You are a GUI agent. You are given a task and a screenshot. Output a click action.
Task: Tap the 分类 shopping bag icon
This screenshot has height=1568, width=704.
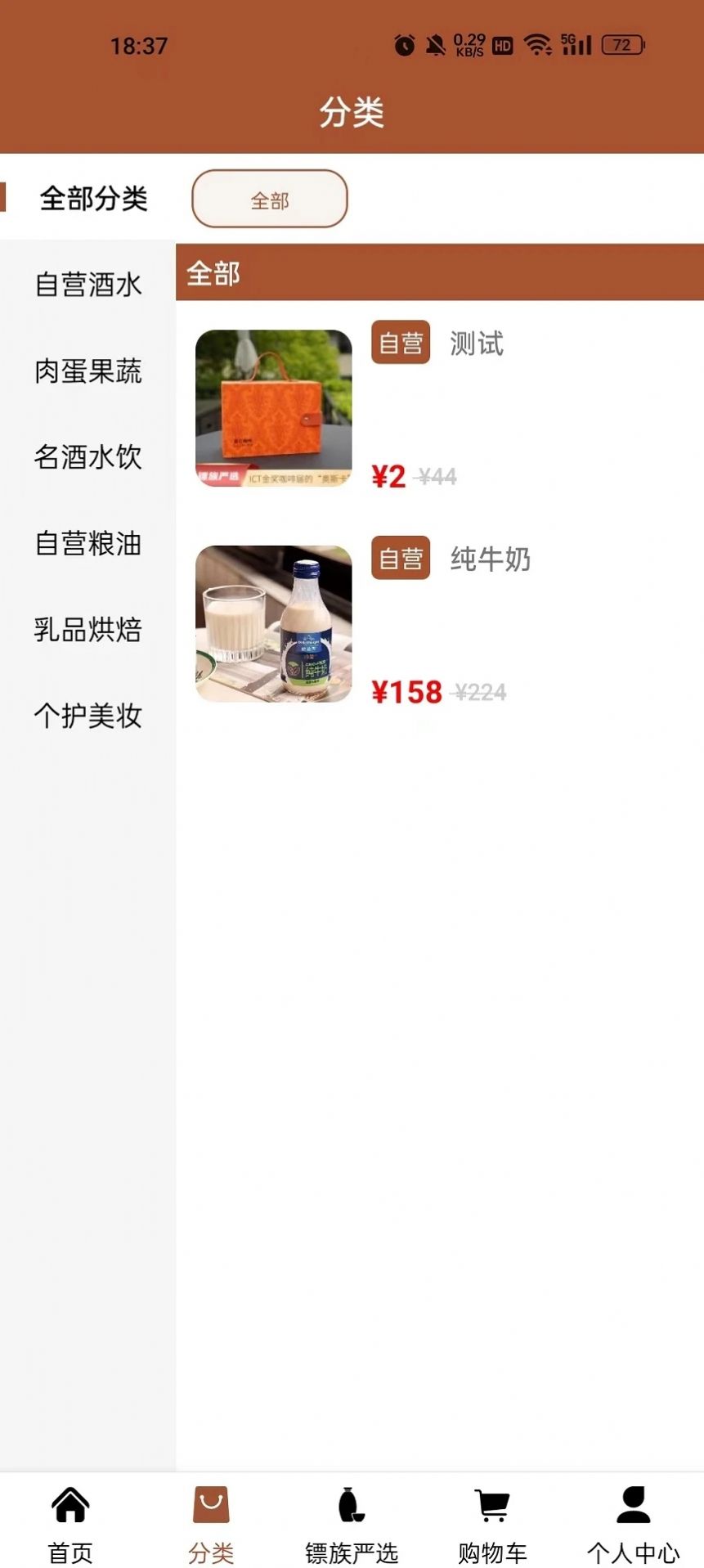click(x=211, y=1509)
